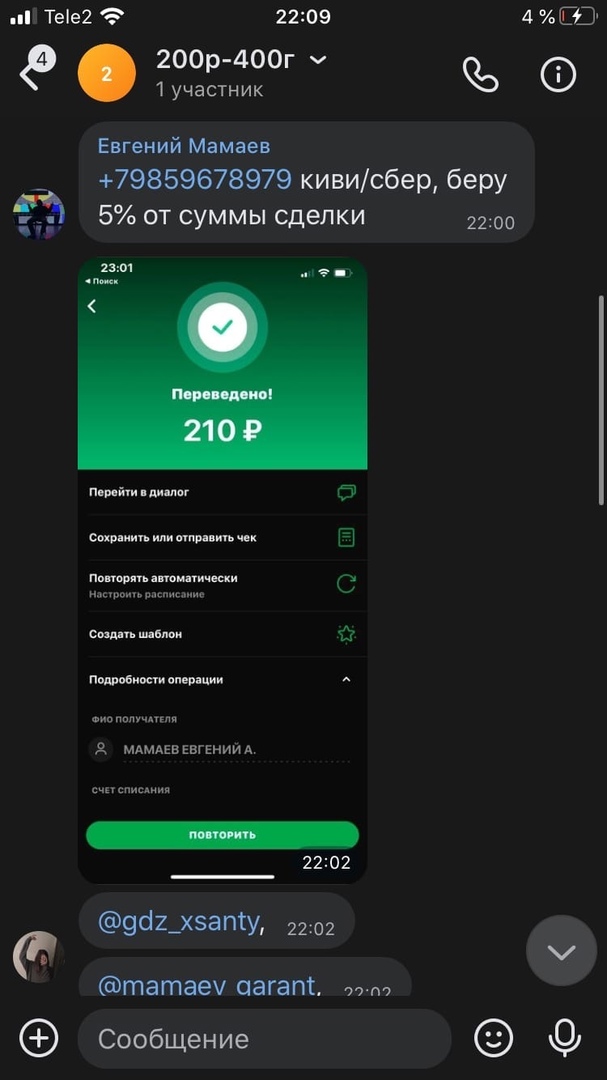Open the attachment plus menu
This screenshot has height=1080, width=607.
click(x=38, y=1038)
